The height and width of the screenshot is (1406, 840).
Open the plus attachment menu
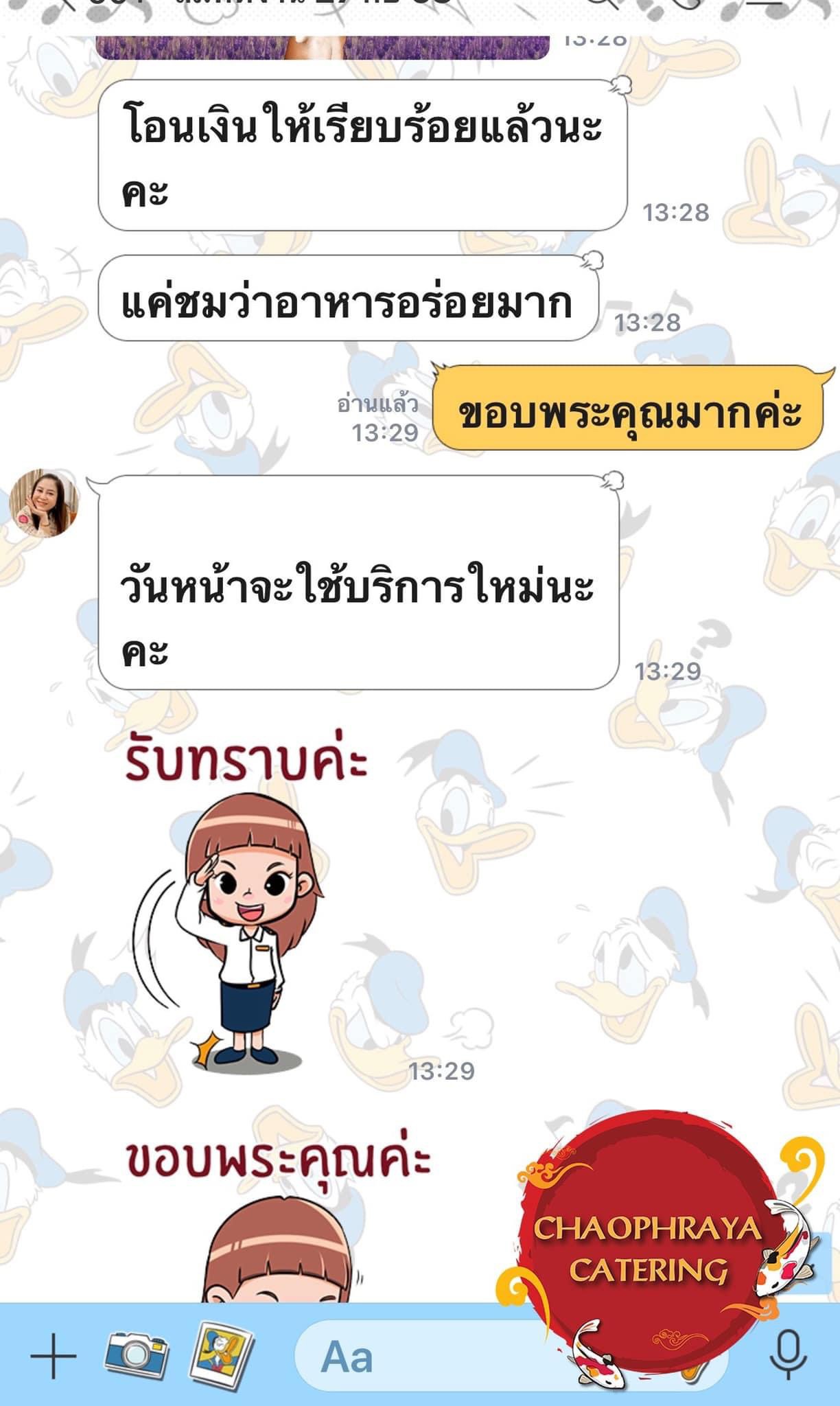54,1356
